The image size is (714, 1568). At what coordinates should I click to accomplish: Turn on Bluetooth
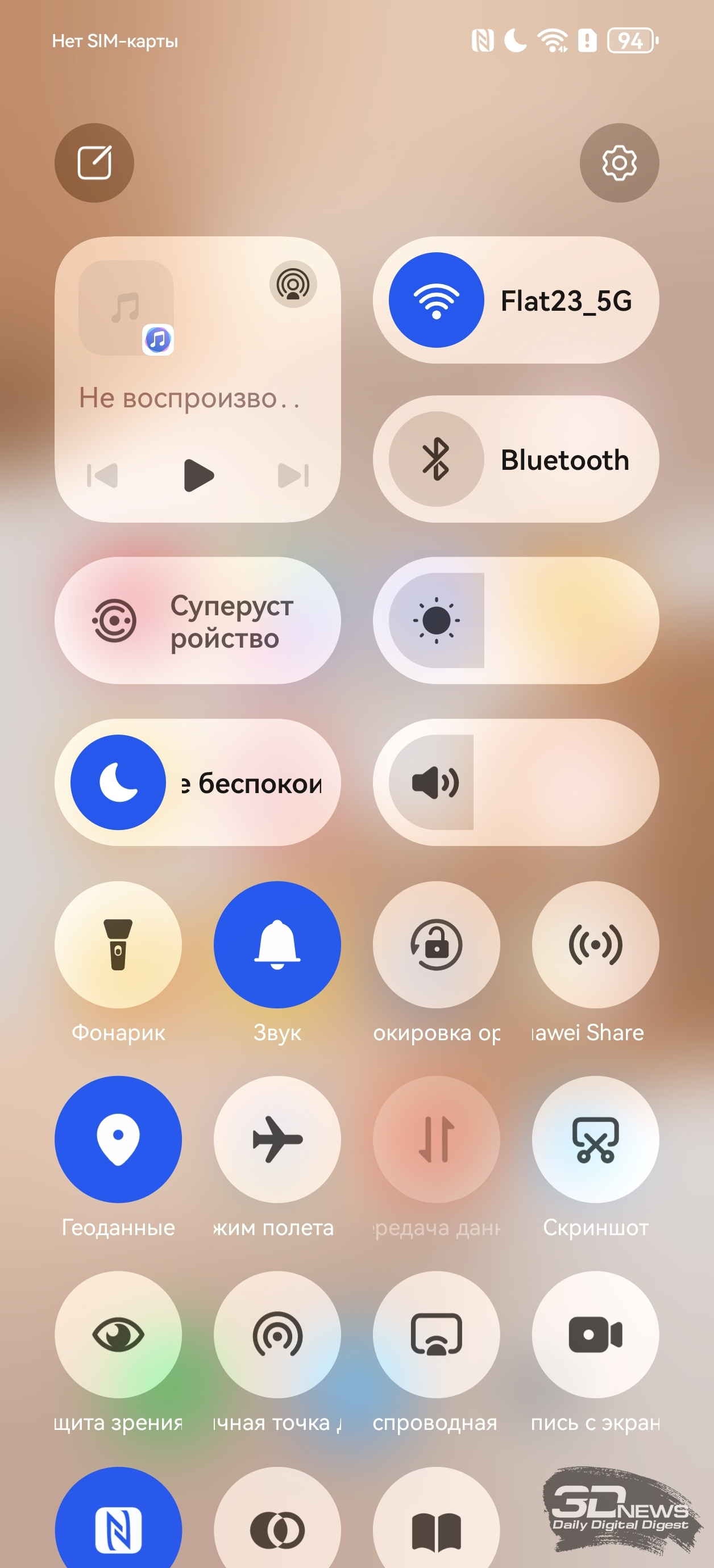(436, 459)
